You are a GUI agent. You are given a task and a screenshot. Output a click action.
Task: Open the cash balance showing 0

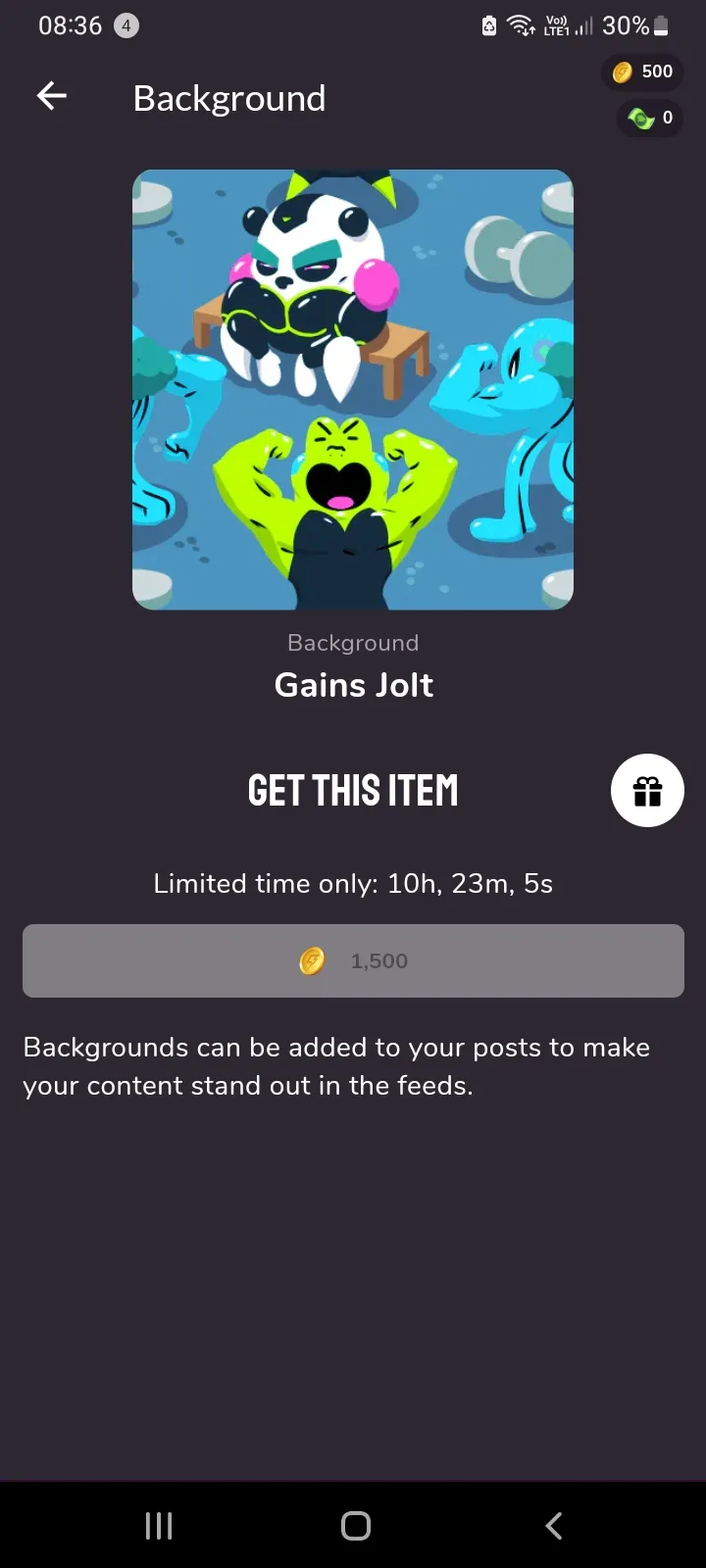point(650,119)
